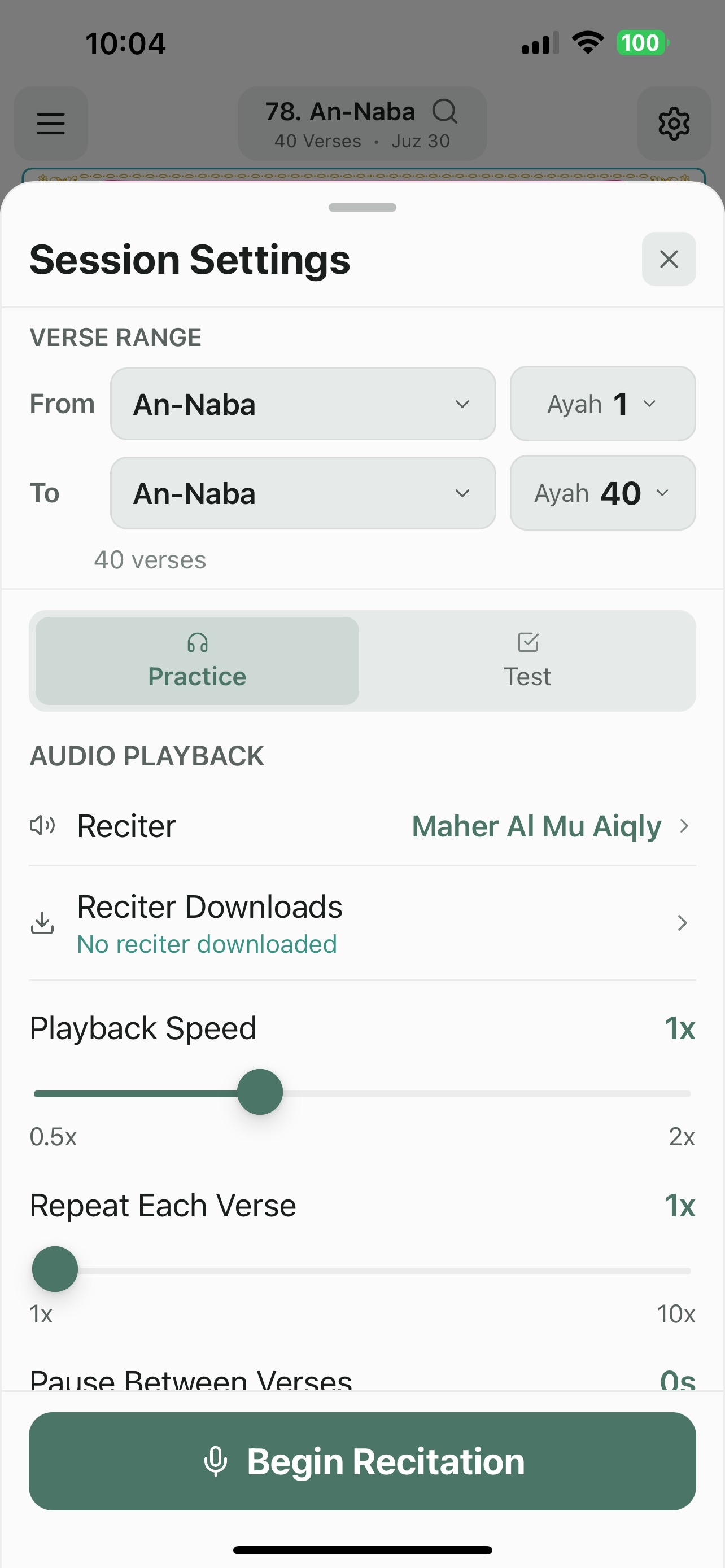Open the To surah dropdown
725x1568 pixels.
[x=303, y=493]
